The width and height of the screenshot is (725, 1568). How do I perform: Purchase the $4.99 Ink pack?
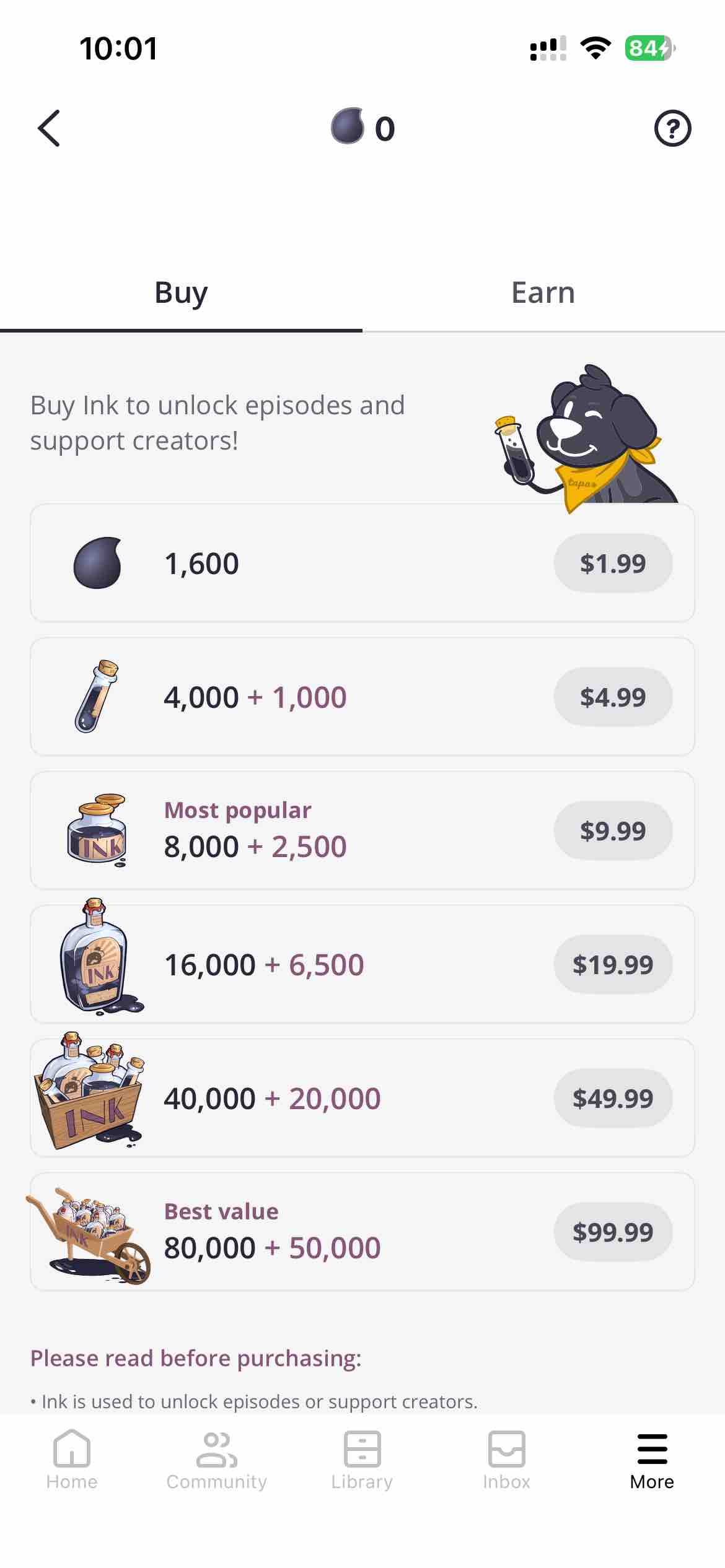tap(612, 697)
